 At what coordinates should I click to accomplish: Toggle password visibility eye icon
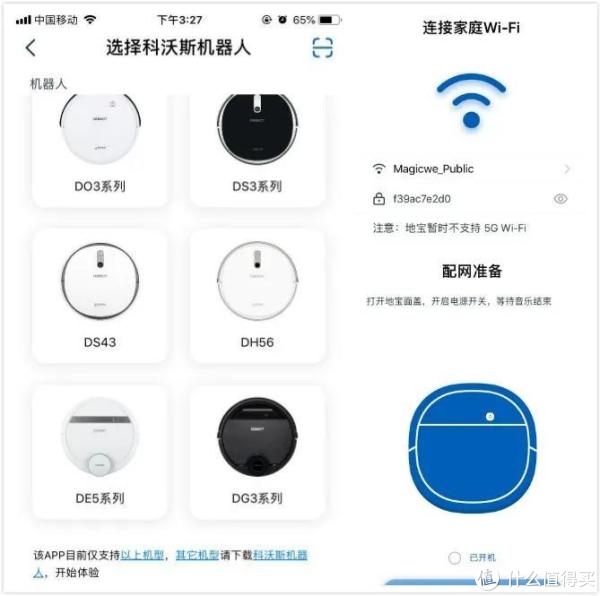point(561,199)
